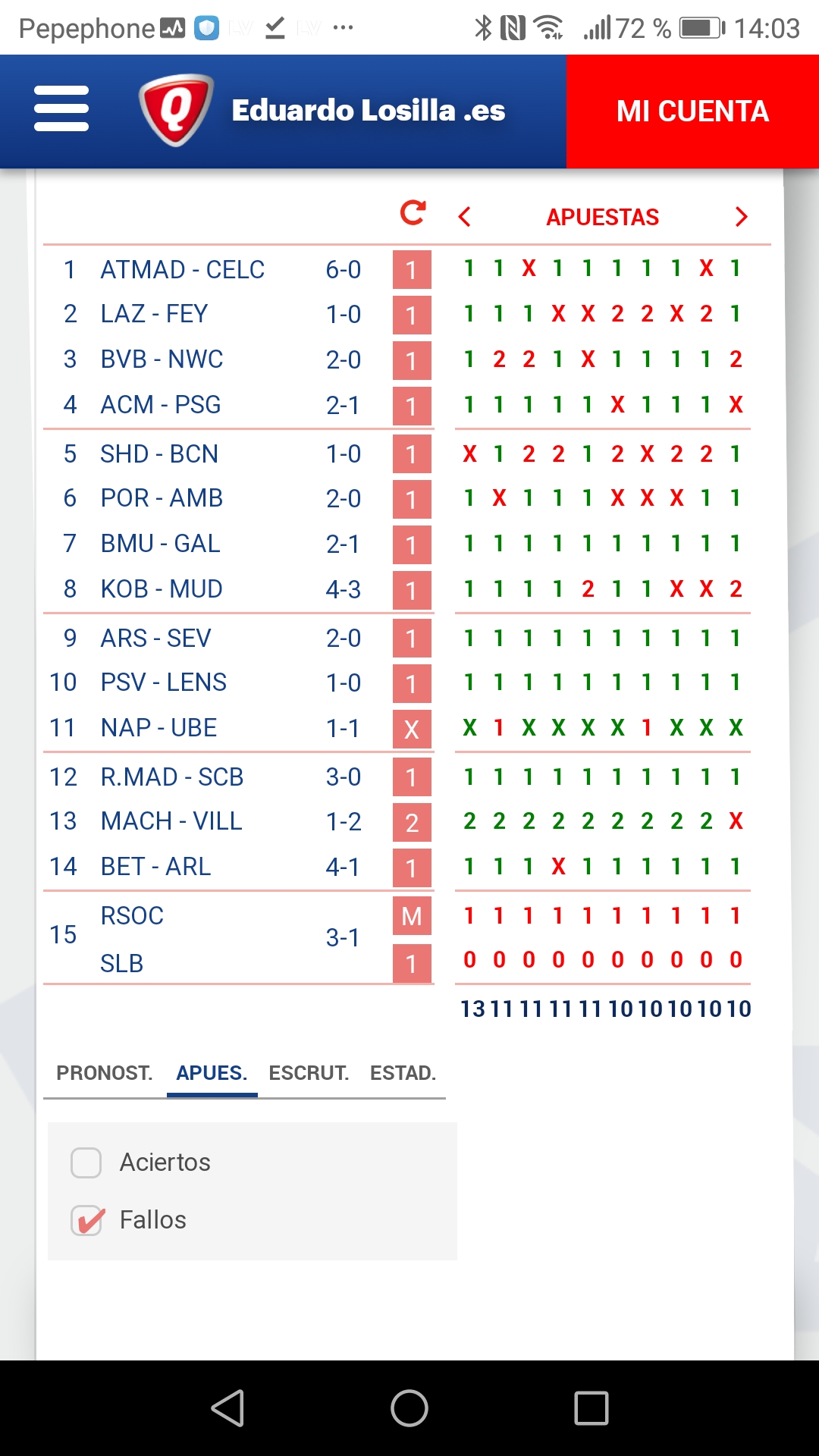This screenshot has height=1456, width=819.
Task: Go to the system home screen
Action: click(x=409, y=1408)
